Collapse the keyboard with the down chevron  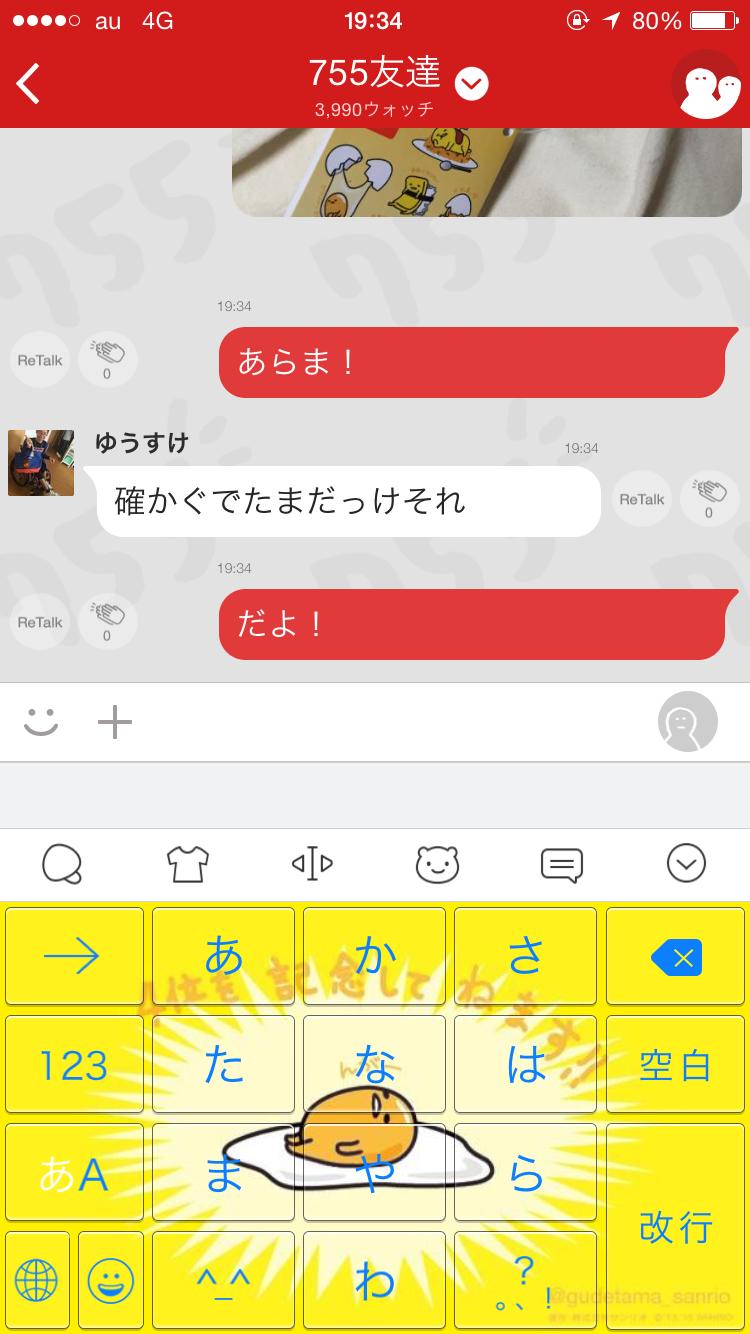(686, 864)
